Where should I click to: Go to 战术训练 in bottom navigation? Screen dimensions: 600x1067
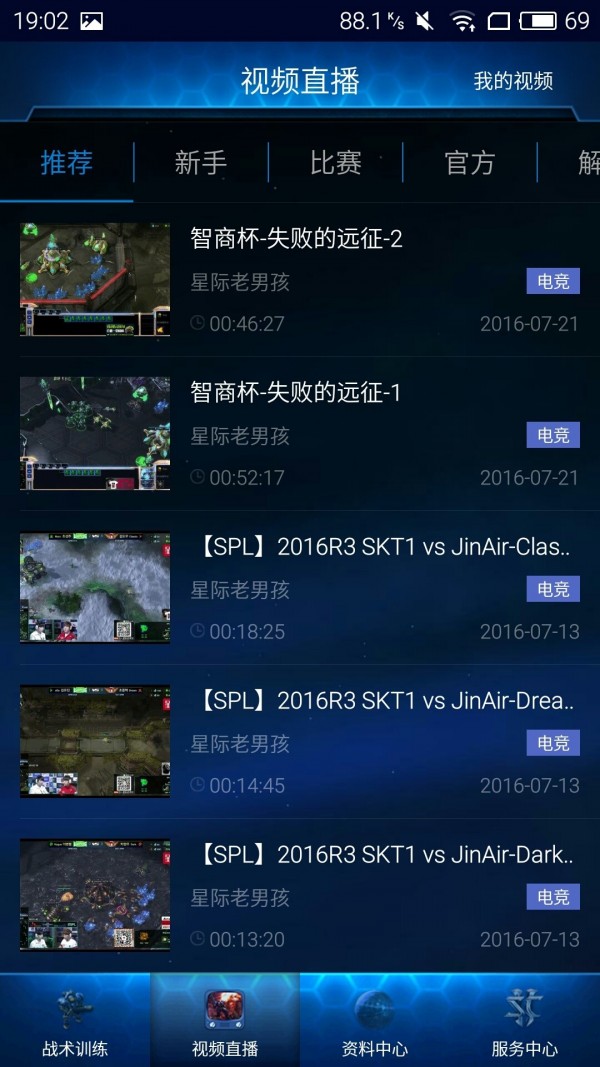pos(75,1022)
